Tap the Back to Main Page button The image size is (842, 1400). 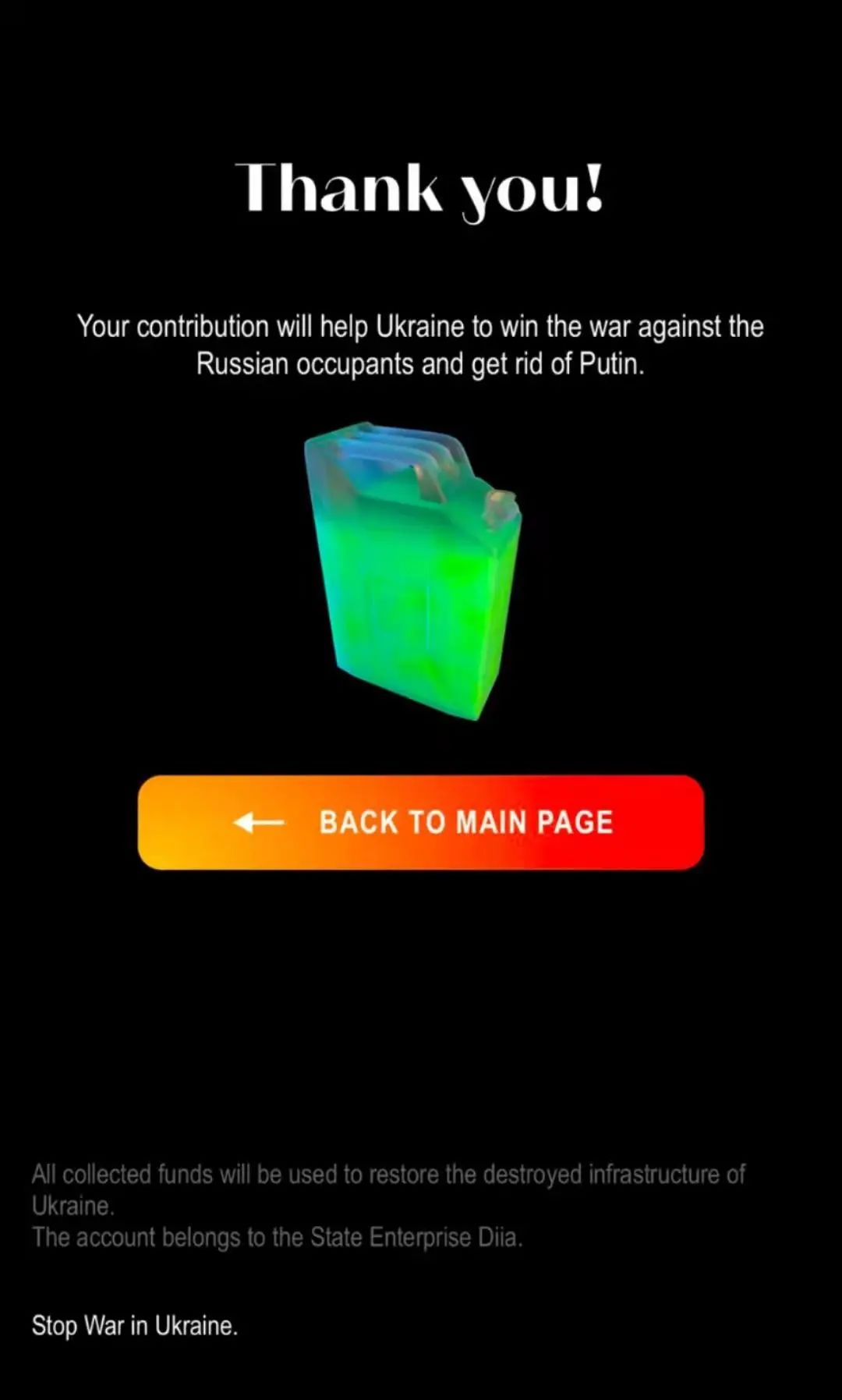(x=421, y=822)
